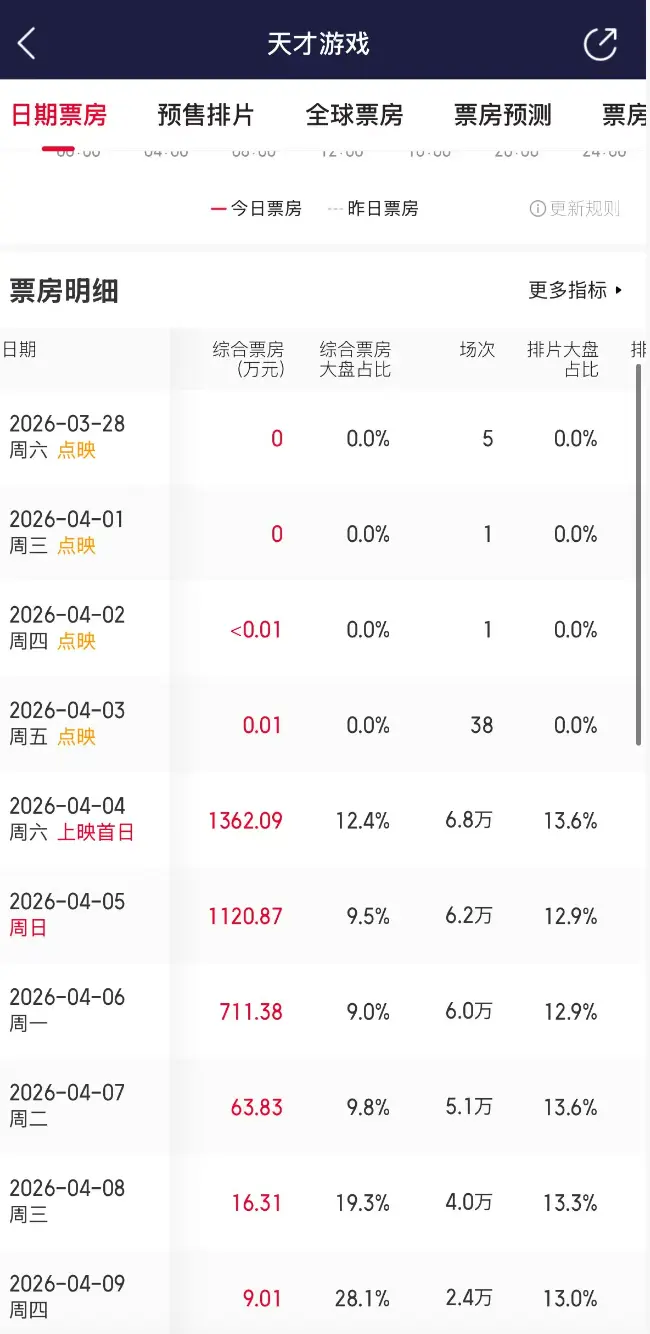Open the 全球票房 tab
650x1334 pixels.
pyautogui.click(x=354, y=115)
